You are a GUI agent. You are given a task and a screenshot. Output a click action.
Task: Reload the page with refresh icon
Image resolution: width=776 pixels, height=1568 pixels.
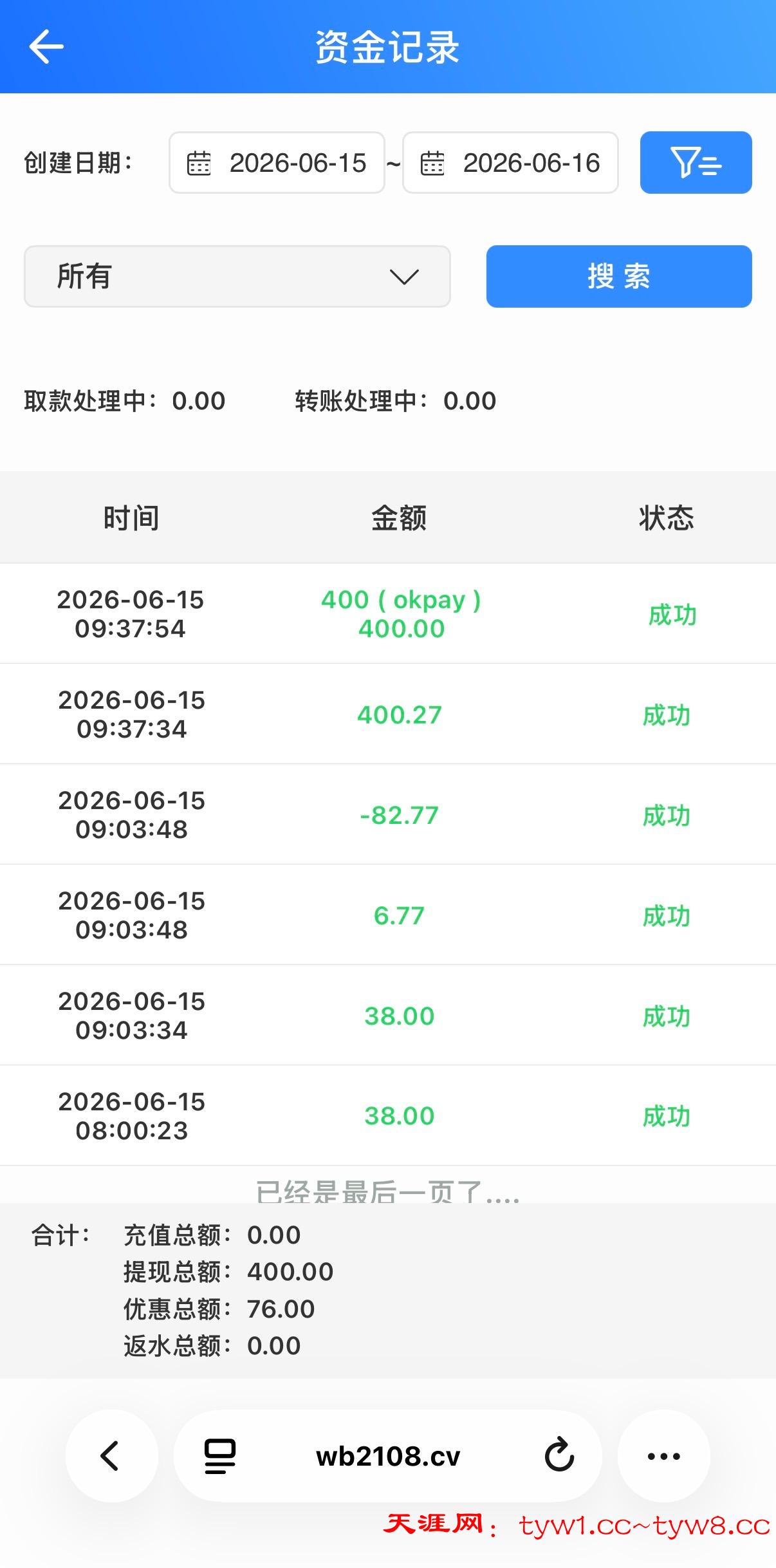tap(559, 1455)
